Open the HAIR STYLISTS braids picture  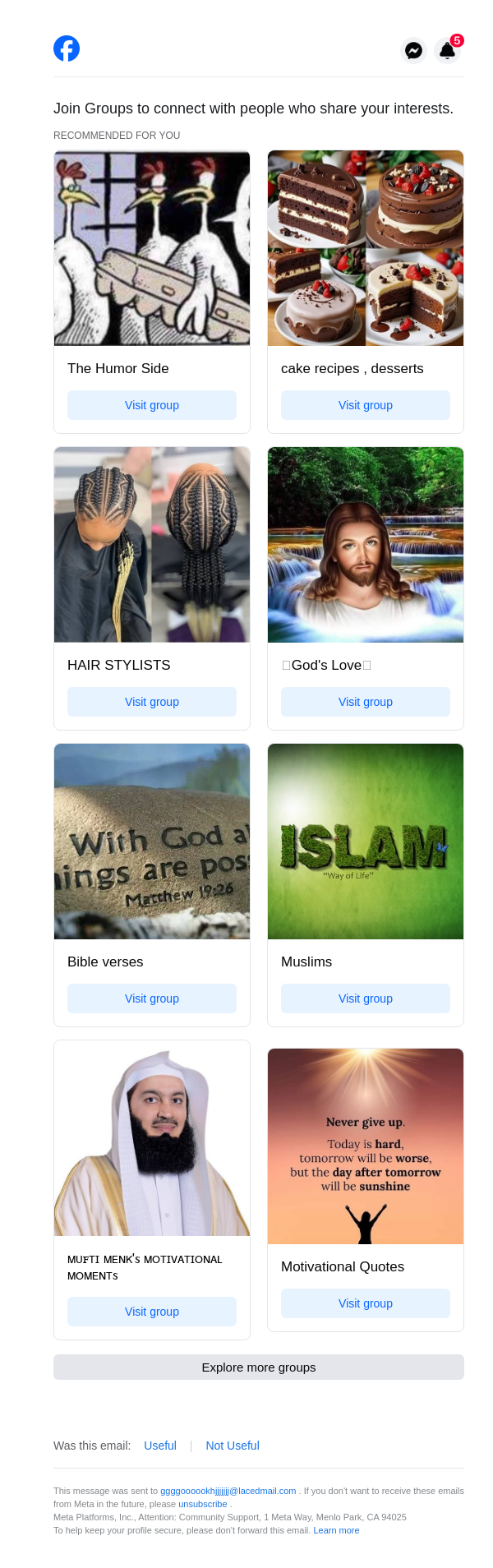click(x=152, y=545)
